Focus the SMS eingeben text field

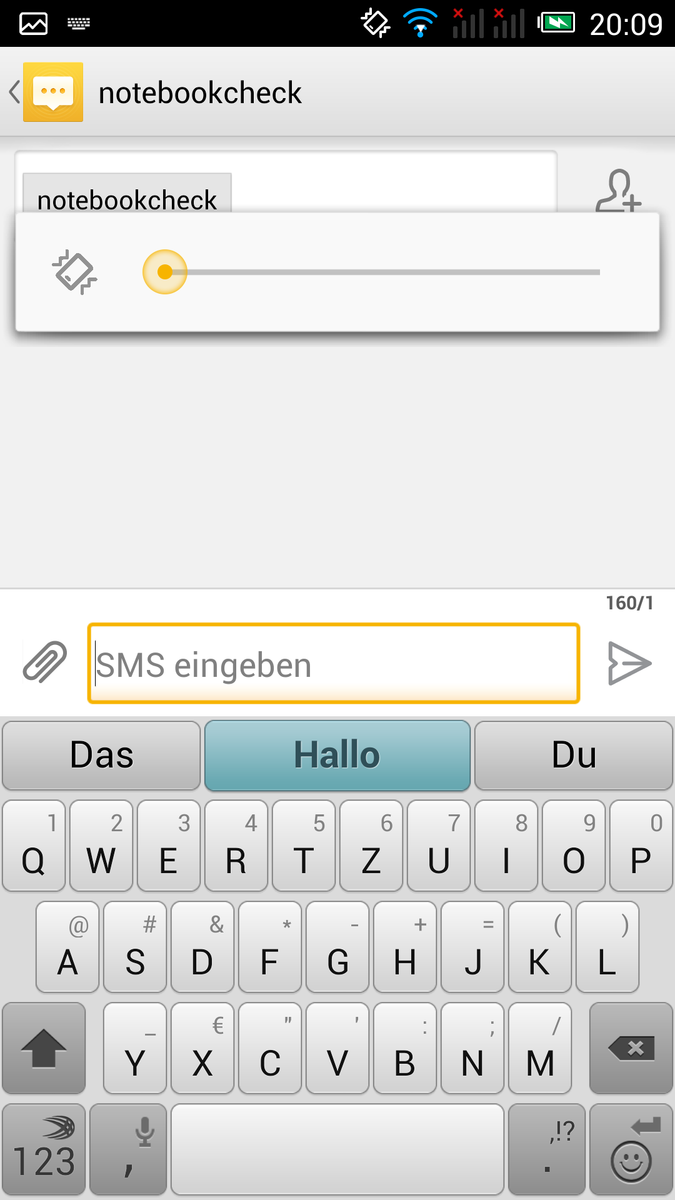[333, 664]
